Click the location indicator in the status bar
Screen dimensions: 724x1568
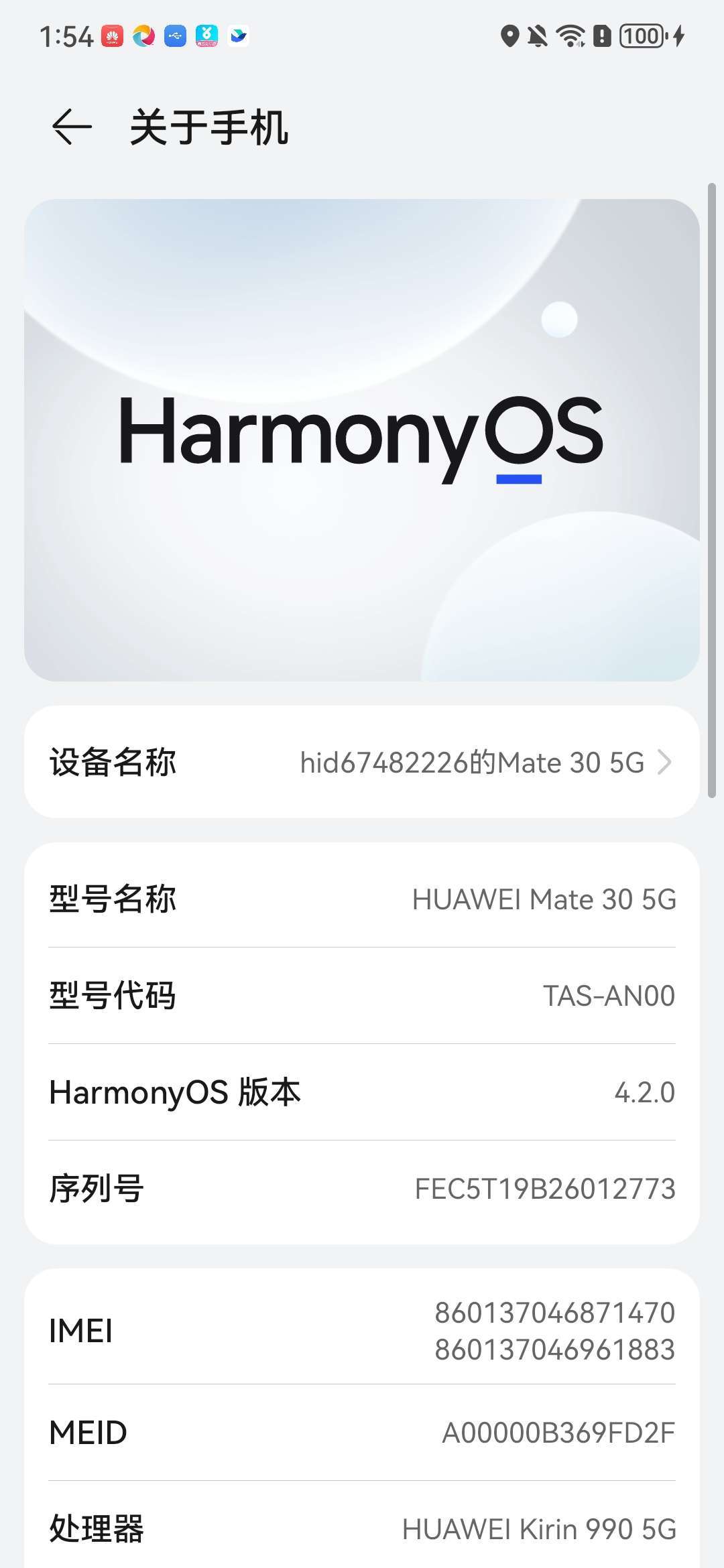pos(511,36)
